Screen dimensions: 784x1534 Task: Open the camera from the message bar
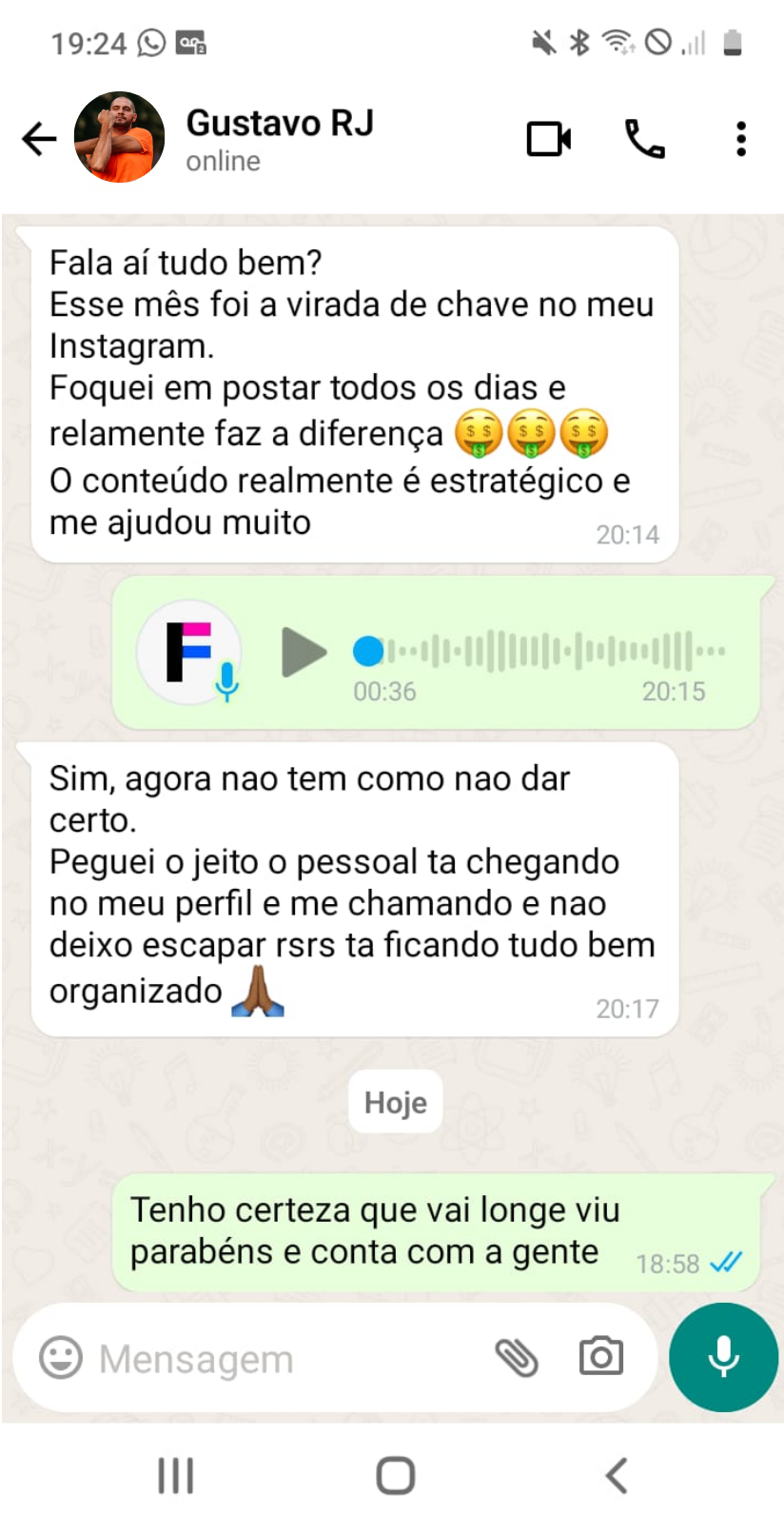point(601,1356)
